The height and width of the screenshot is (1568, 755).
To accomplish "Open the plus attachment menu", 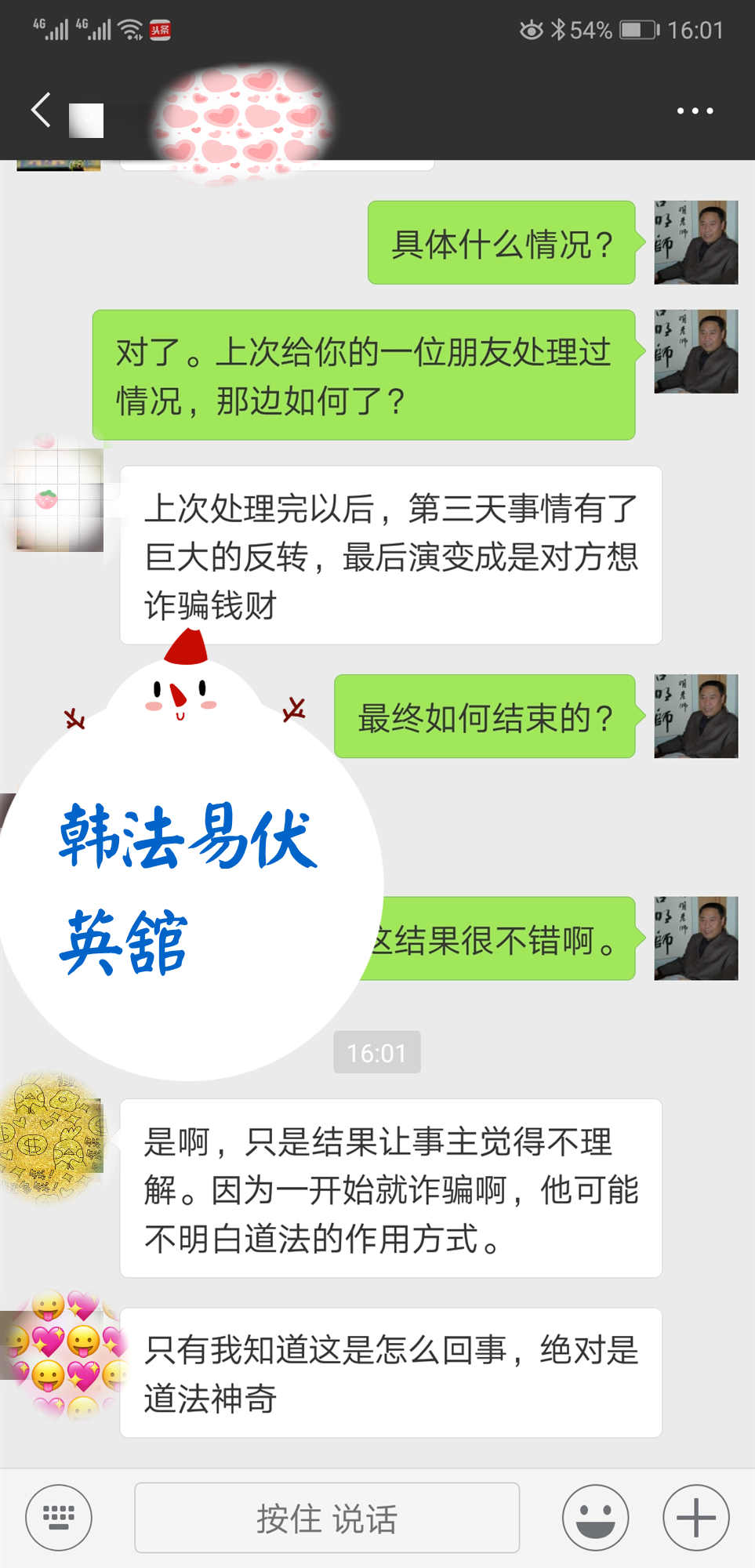I will click(695, 1517).
